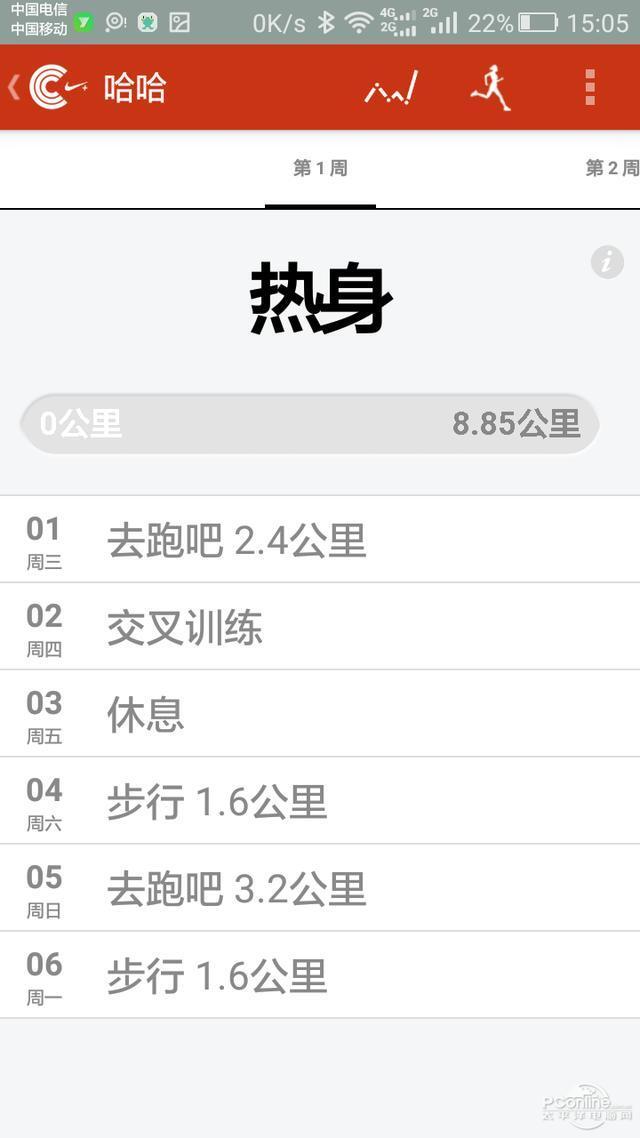The width and height of the screenshot is (640, 1138).
Task: Open day 02 交叉训练
Action: coord(320,627)
